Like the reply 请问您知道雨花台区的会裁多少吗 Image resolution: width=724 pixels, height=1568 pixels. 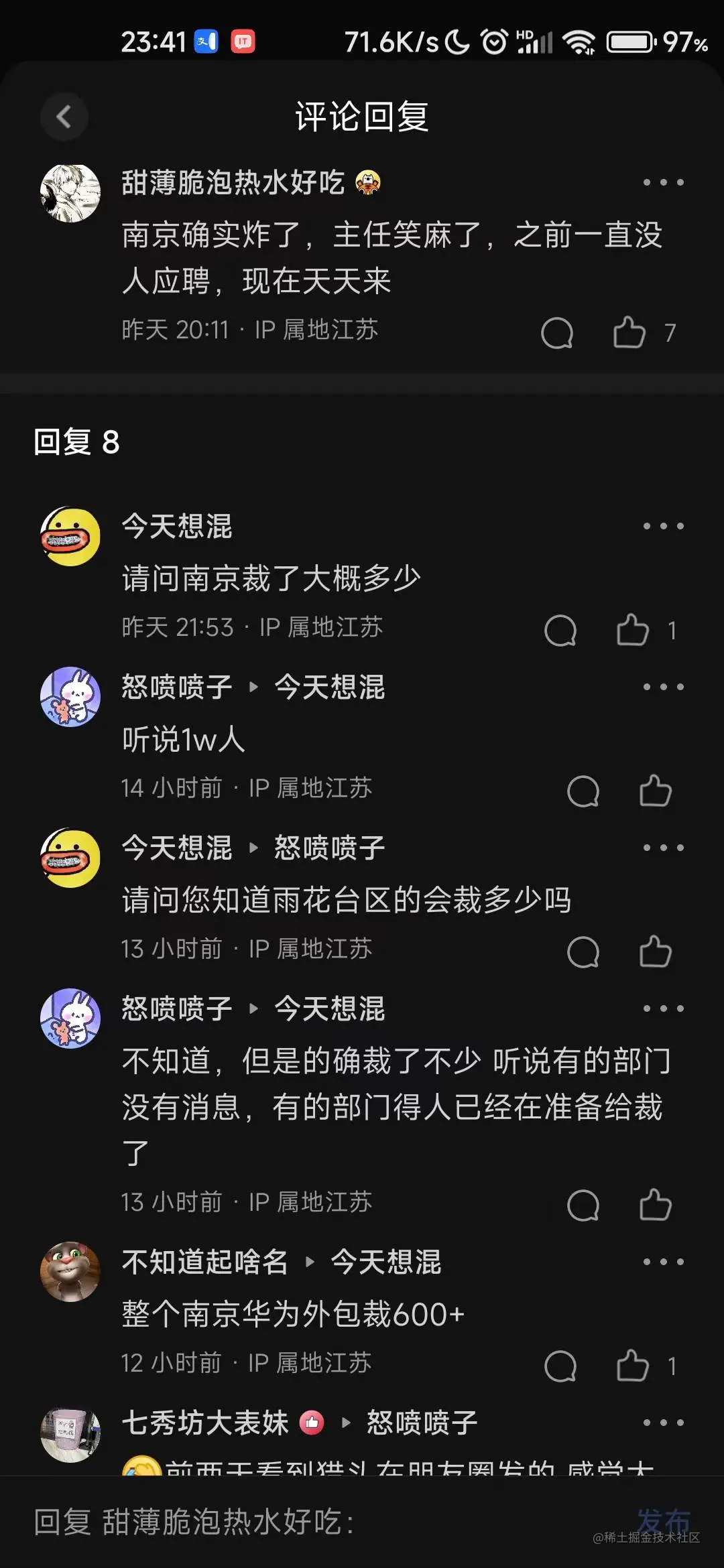pyautogui.click(x=655, y=952)
